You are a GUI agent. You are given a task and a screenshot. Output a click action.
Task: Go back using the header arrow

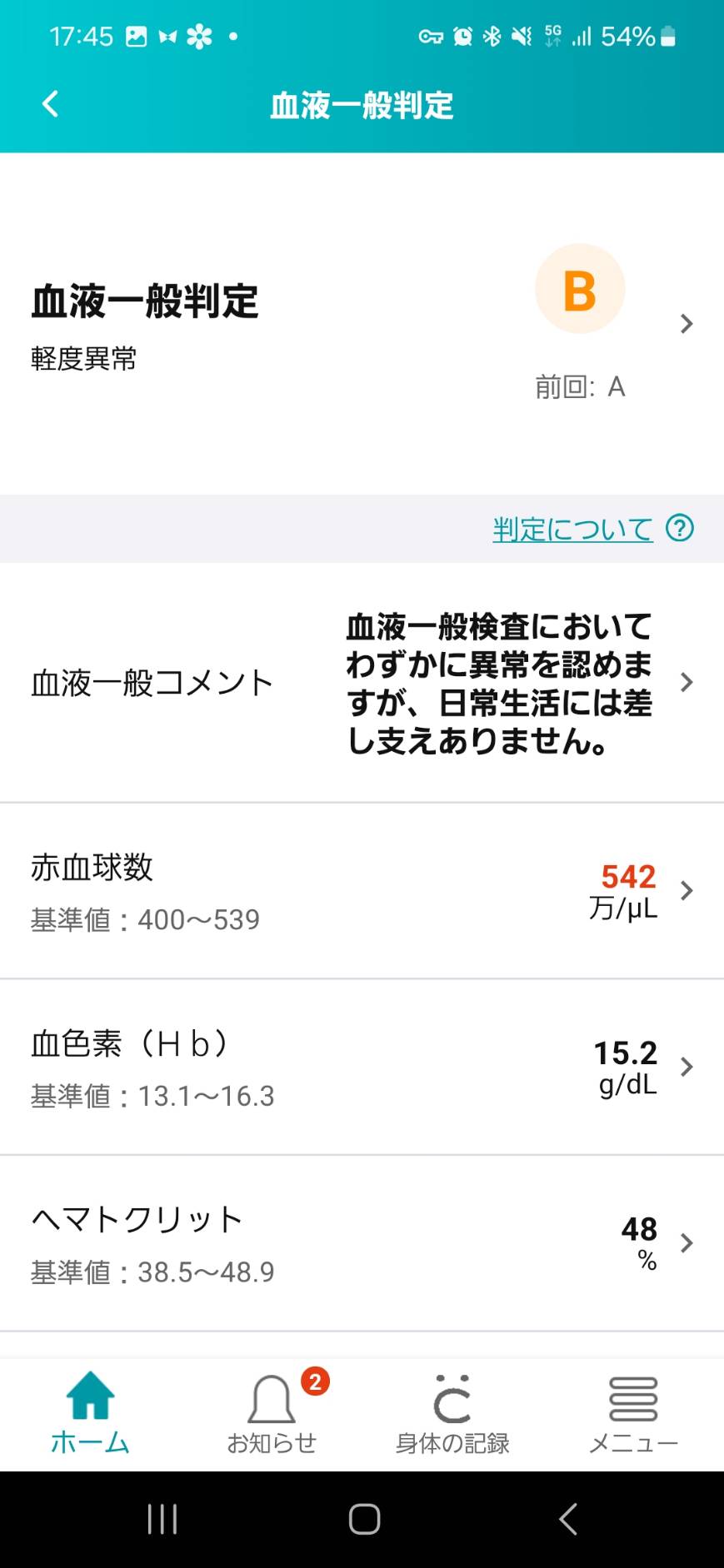[51, 104]
